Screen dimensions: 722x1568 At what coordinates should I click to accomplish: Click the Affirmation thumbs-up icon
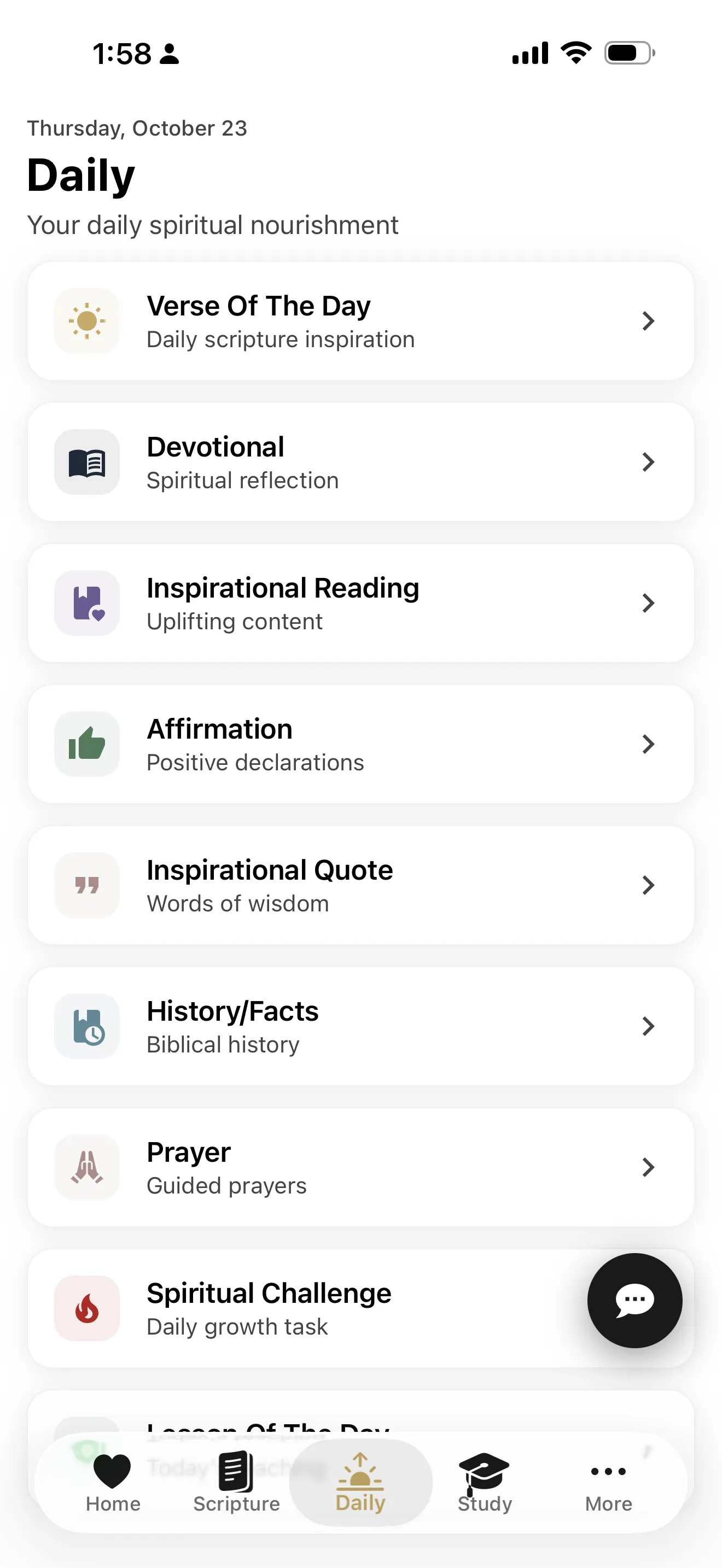pos(86,744)
